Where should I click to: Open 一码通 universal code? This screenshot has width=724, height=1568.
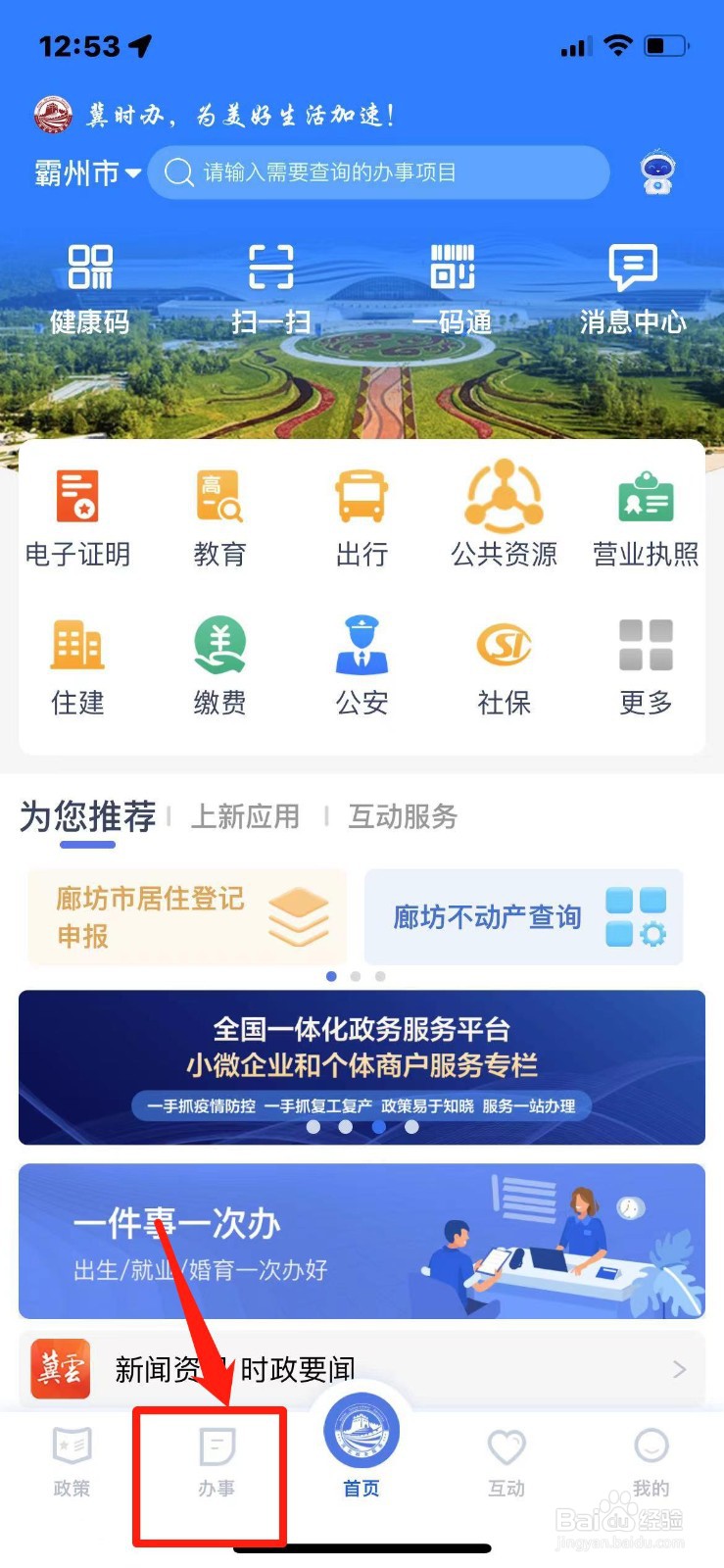[x=453, y=284]
